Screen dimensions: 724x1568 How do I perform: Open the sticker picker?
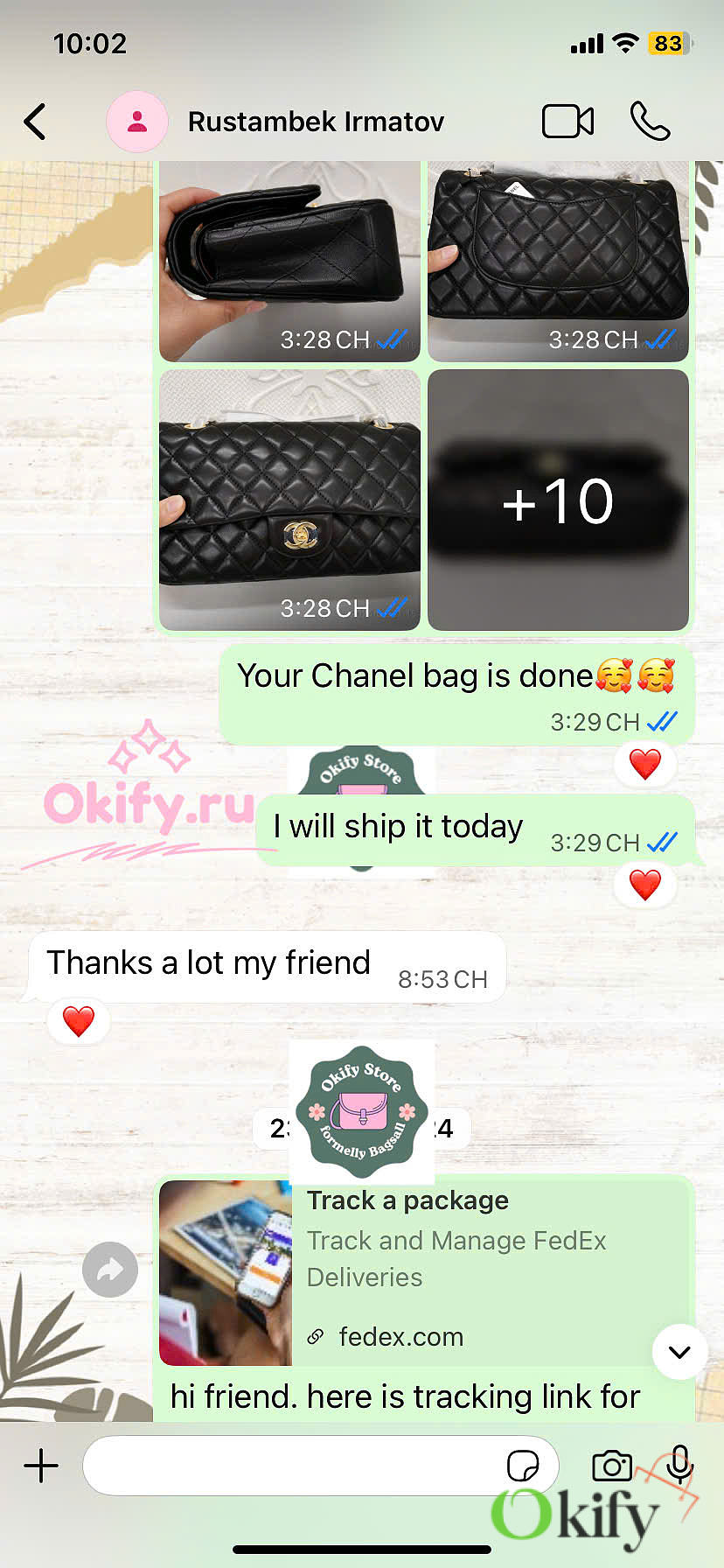523,1466
